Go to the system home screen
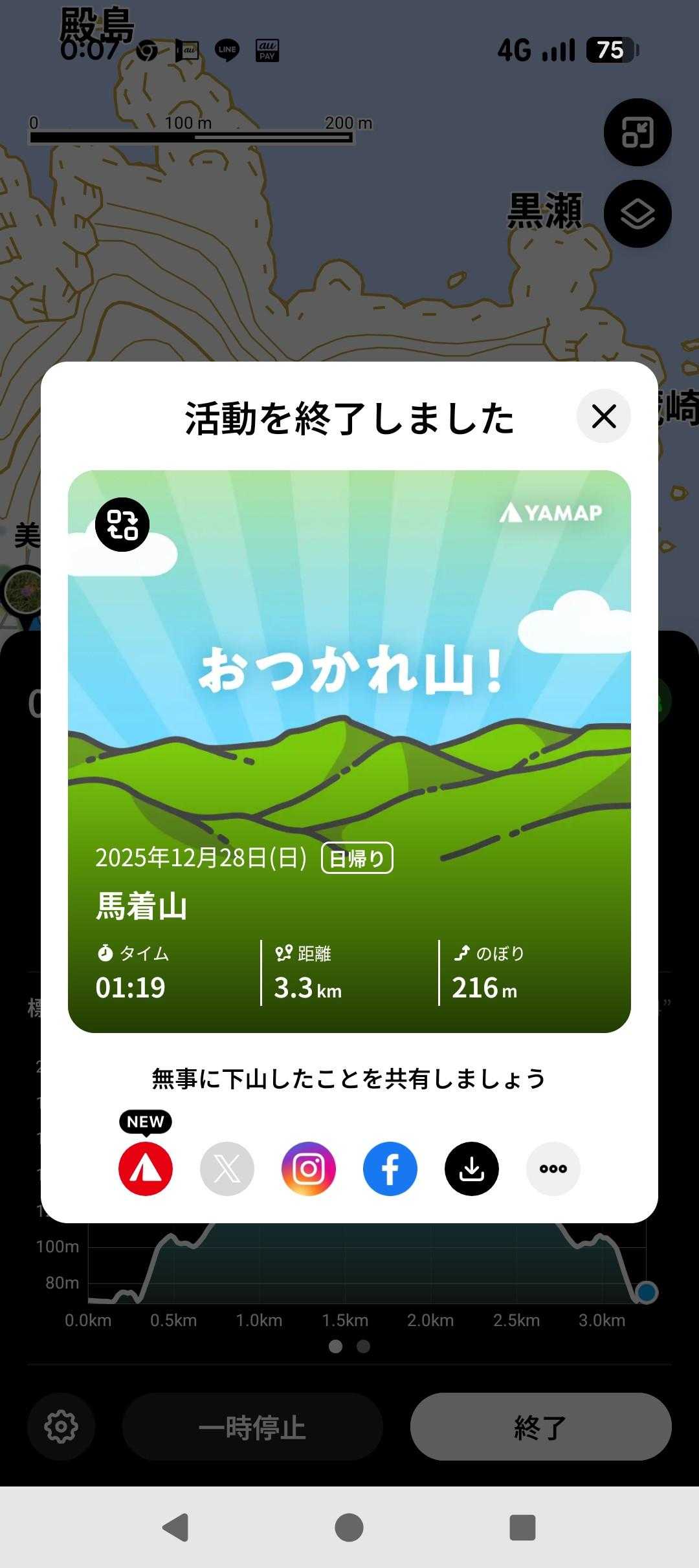 pos(349,1528)
